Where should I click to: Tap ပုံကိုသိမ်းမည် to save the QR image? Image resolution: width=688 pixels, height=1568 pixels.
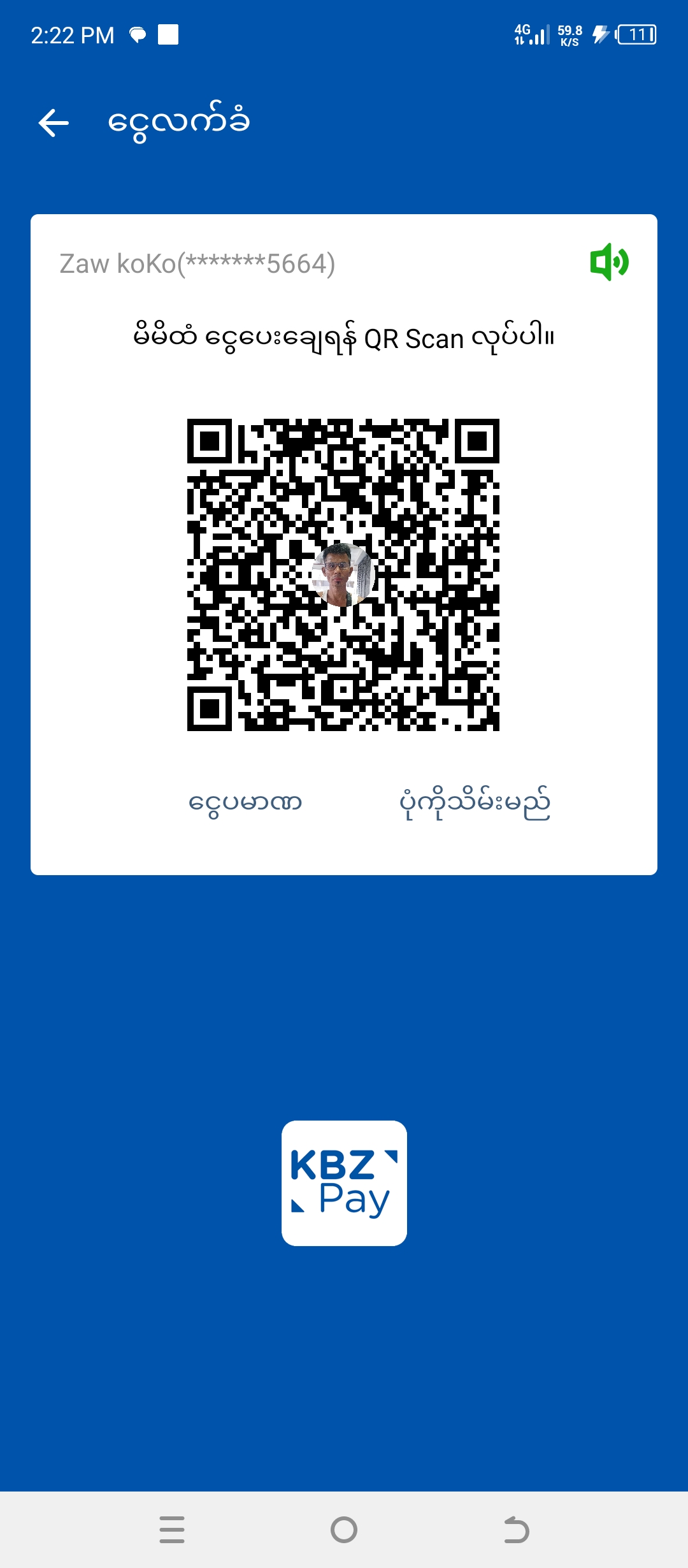tap(475, 802)
